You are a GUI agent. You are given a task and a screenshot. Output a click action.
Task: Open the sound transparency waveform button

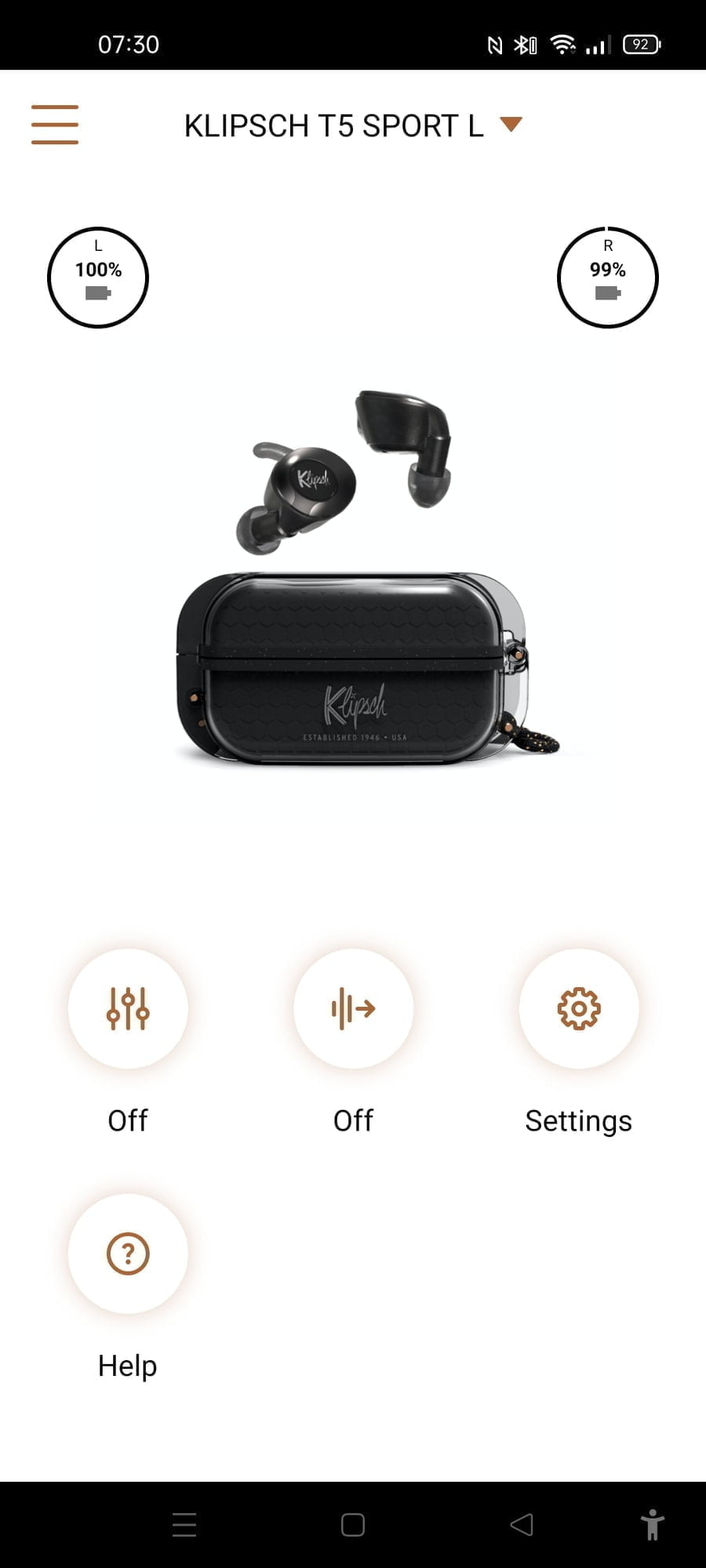tap(353, 1008)
